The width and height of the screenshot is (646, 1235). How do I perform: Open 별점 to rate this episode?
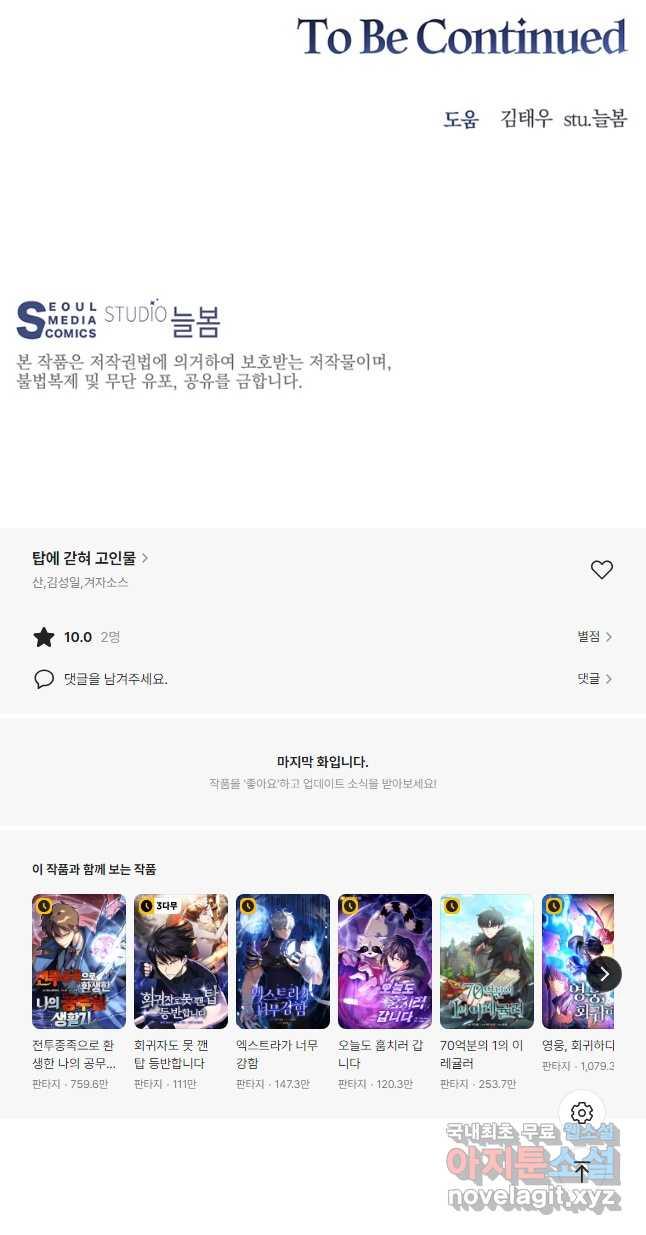pyautogui.click(x=594, y=637)
